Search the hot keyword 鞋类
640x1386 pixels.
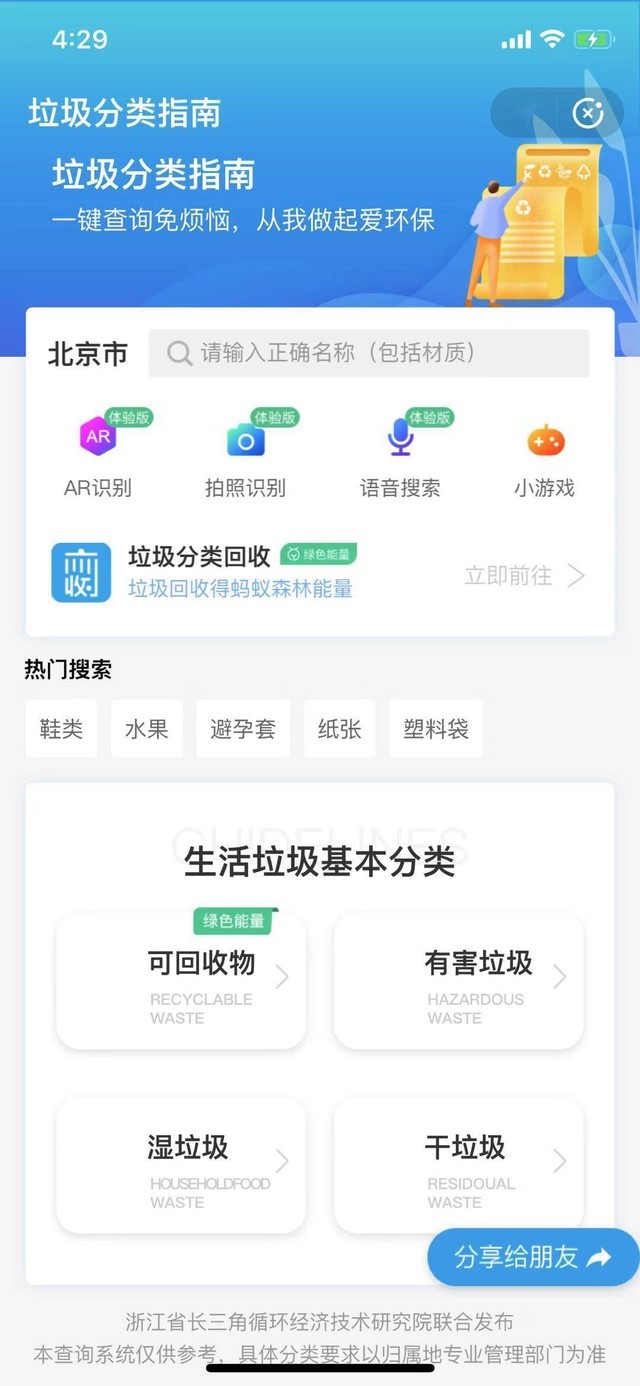coord(61,729)
